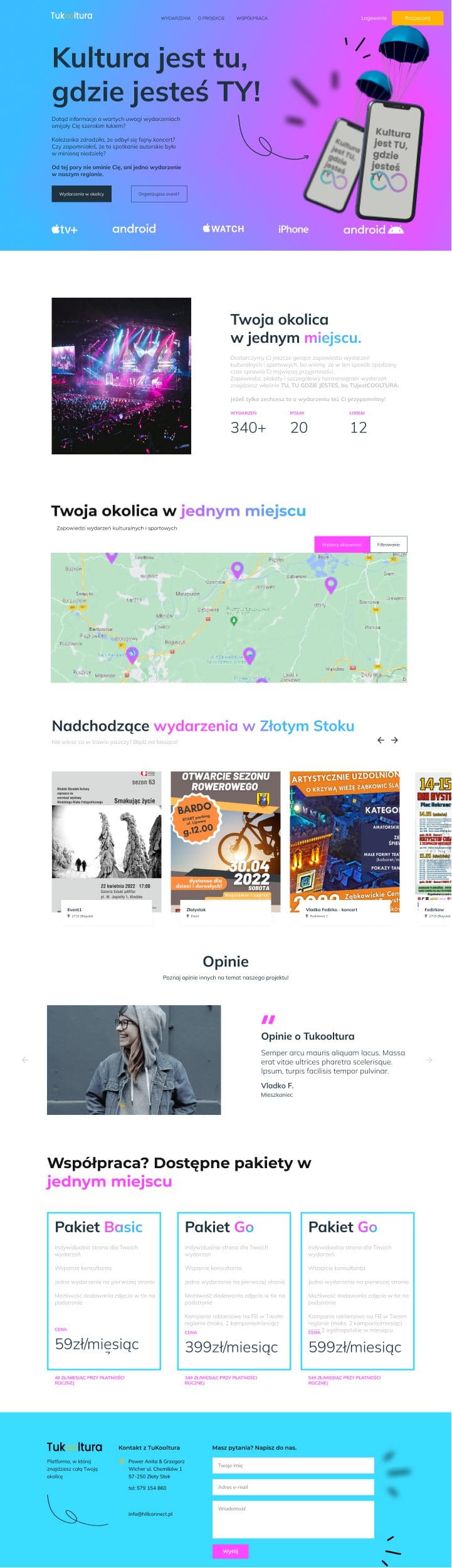
Task: Open the WYDARZENIA nav link
Action: click(x=176, y=18)
